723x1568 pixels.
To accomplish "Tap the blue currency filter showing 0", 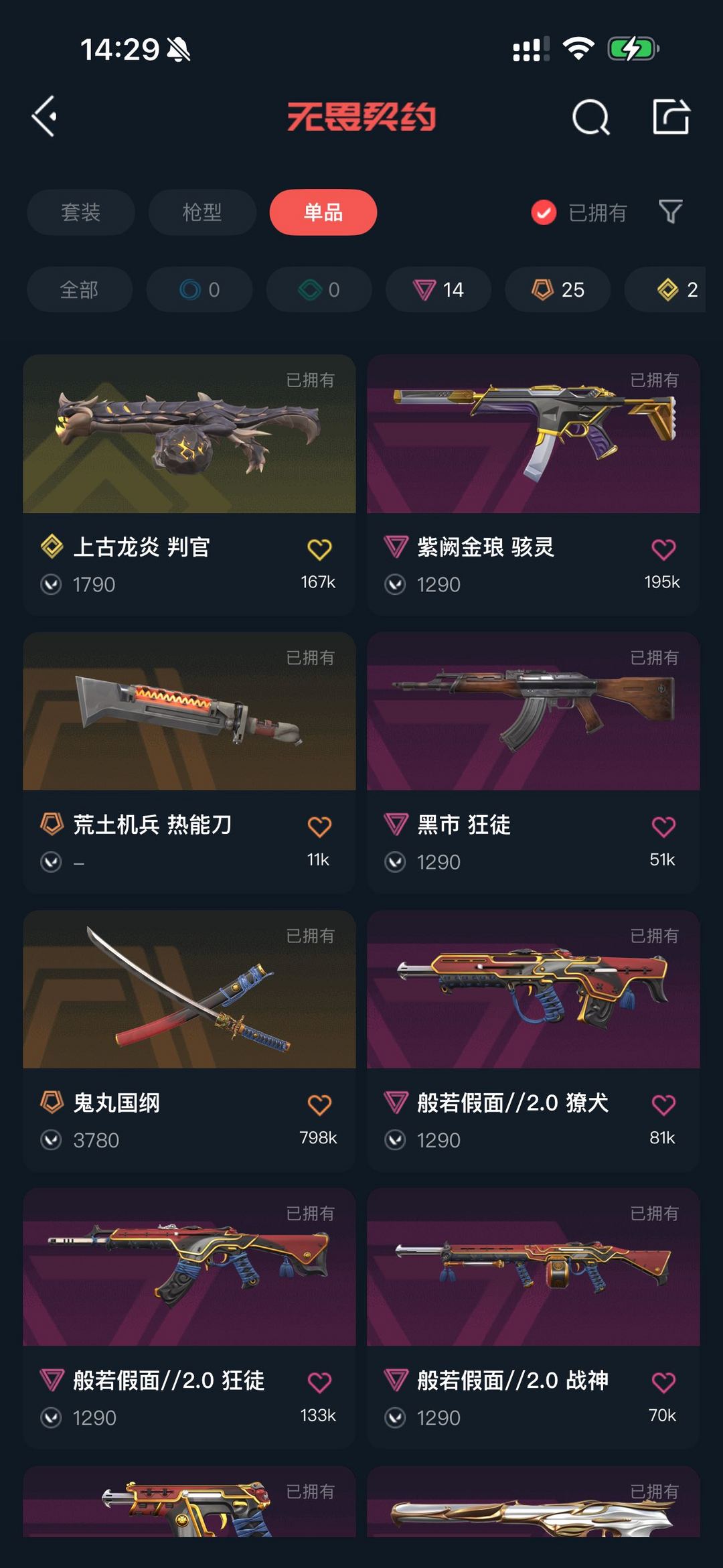I will coord(199,290).
